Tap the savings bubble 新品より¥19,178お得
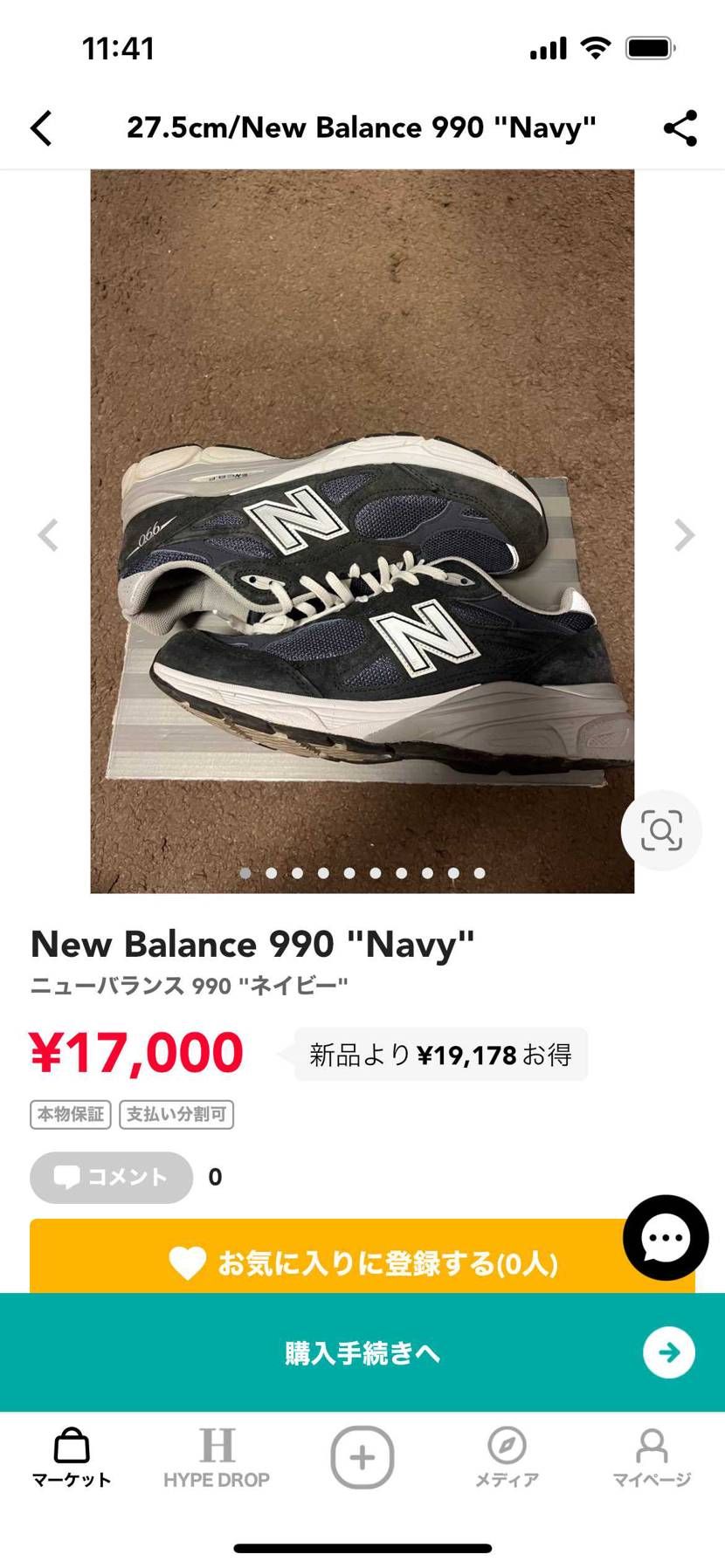The image size is (725, 1568). [x=439, y=1055]
